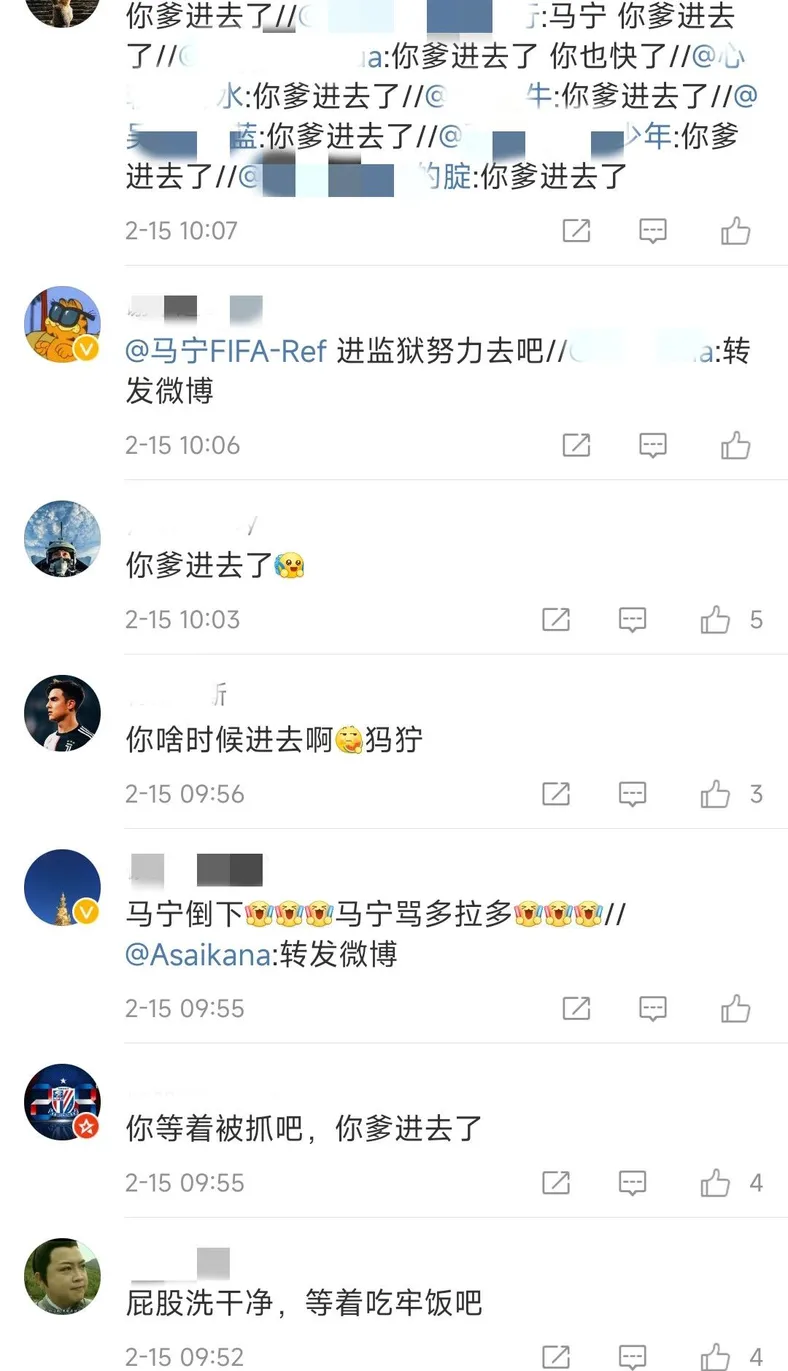This screenshot has width=788, height=1371.
Task: Open the @马宁FIFA-Ref mention link
Action: (226, 352)
